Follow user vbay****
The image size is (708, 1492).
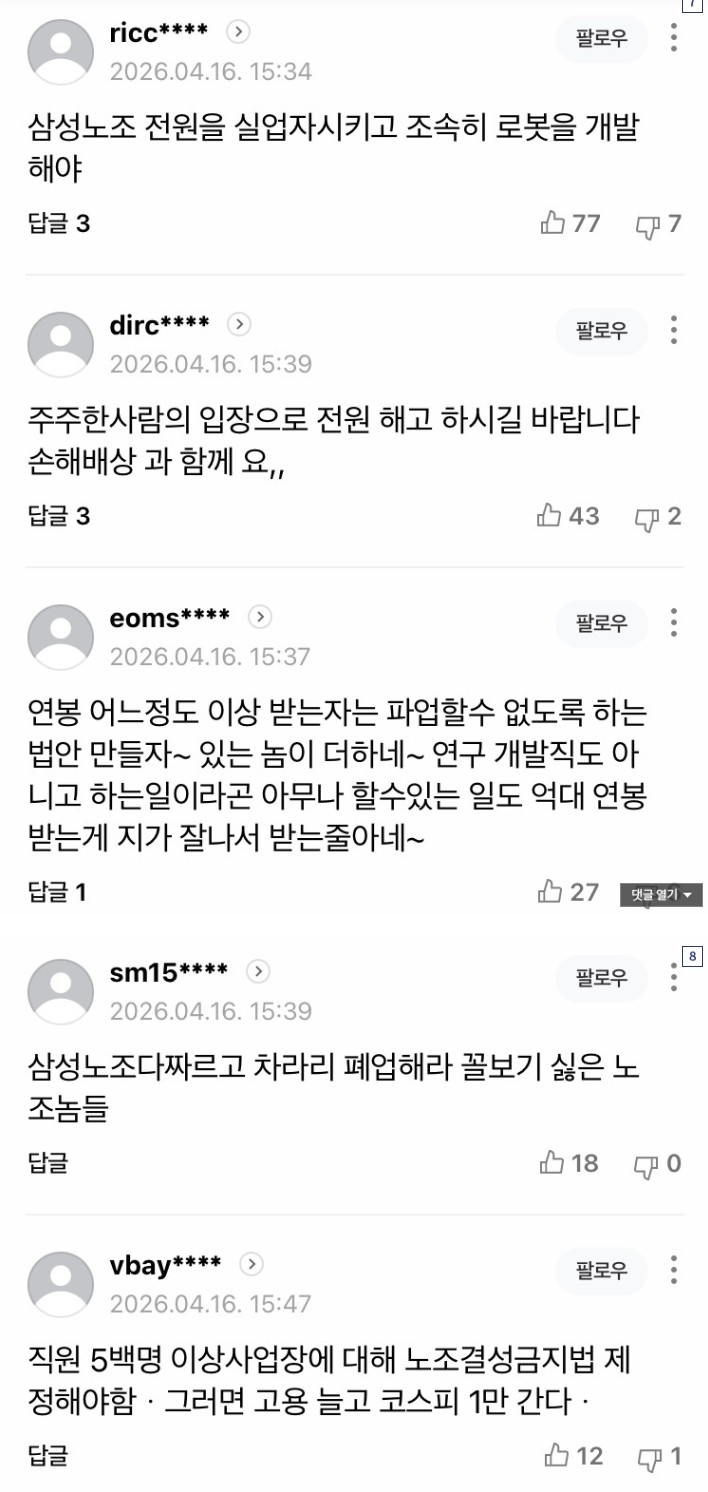[x=601, y=1271]
